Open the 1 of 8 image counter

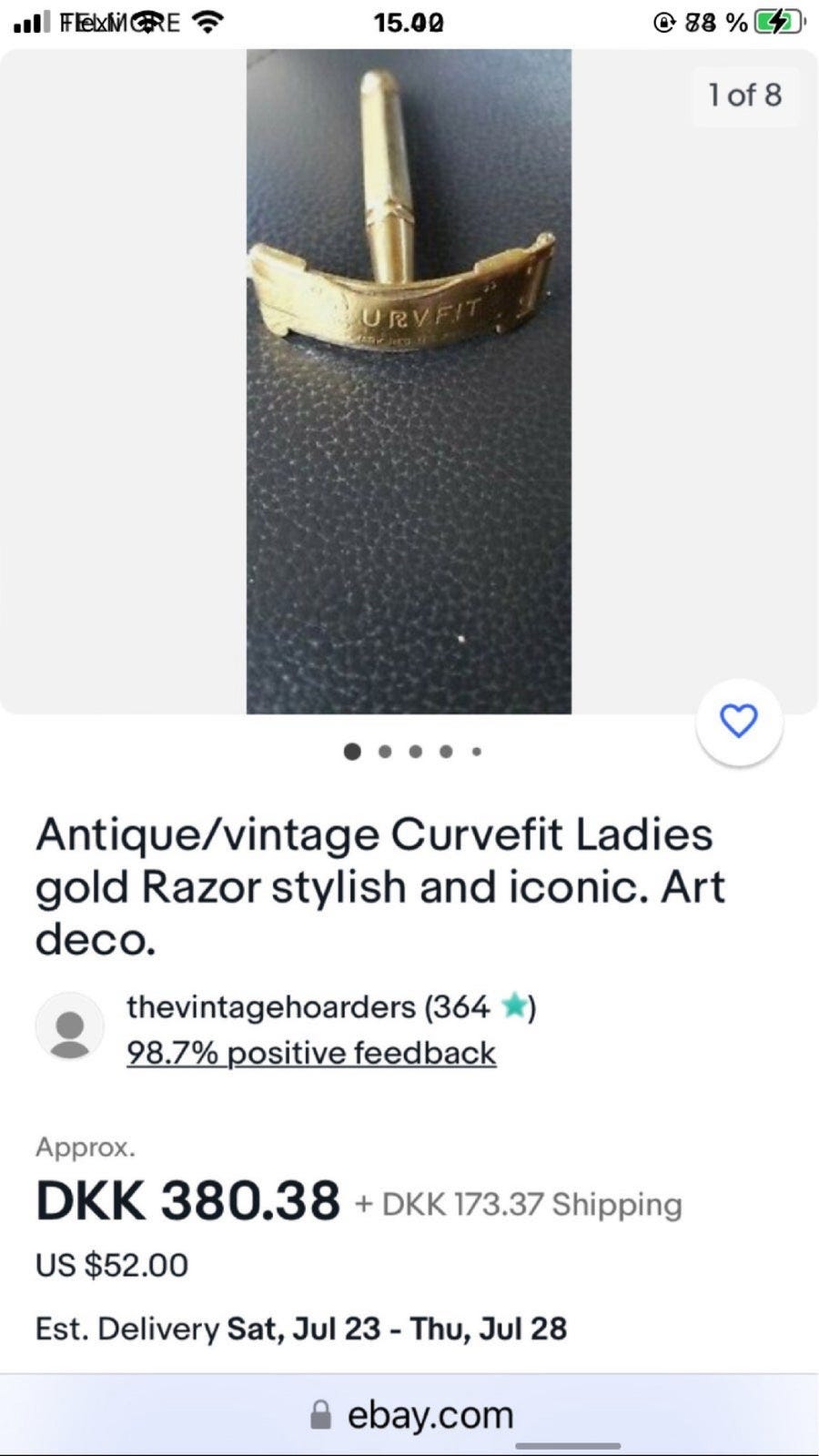point(744,94)
